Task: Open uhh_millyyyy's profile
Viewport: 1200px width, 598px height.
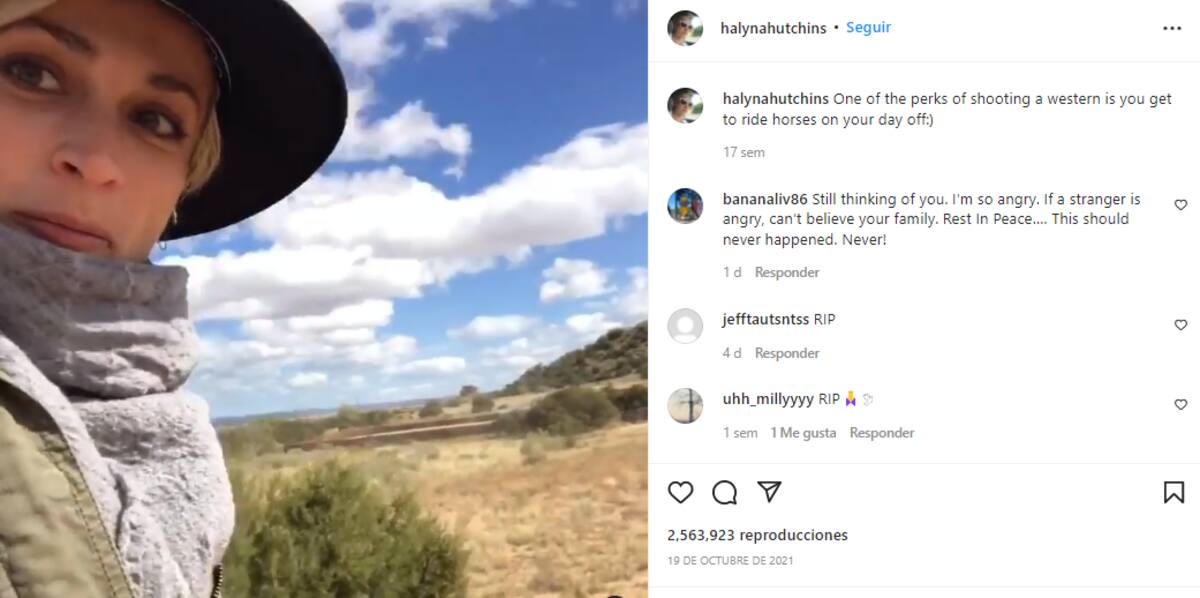Action: point(767,399)
